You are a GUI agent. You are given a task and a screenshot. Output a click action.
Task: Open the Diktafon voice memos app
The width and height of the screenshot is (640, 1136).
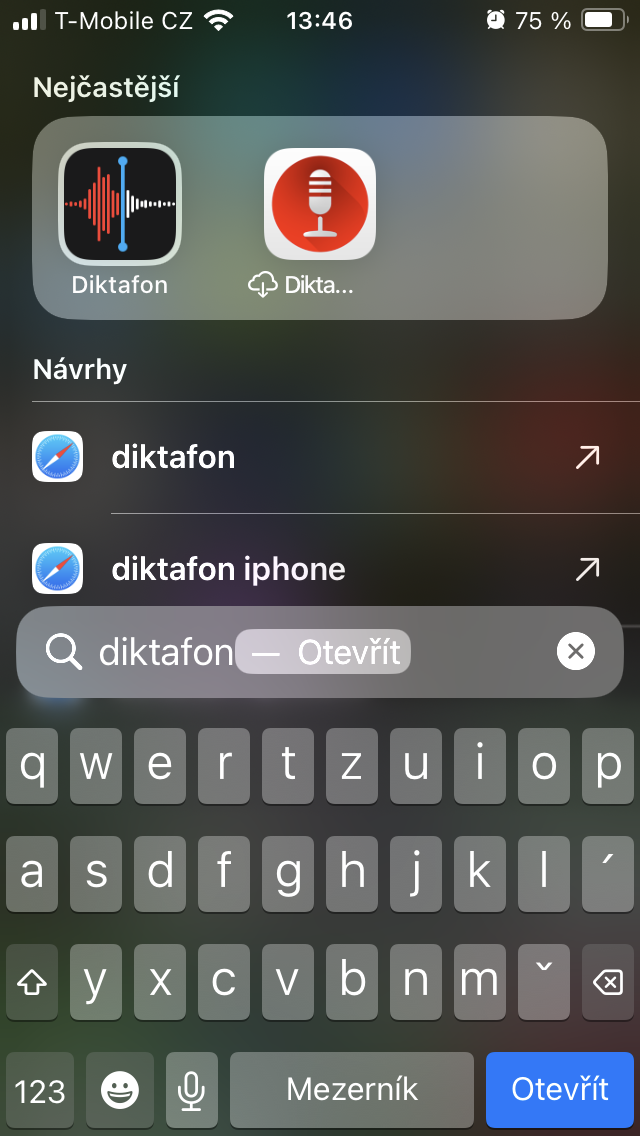[x=120, y=204]
